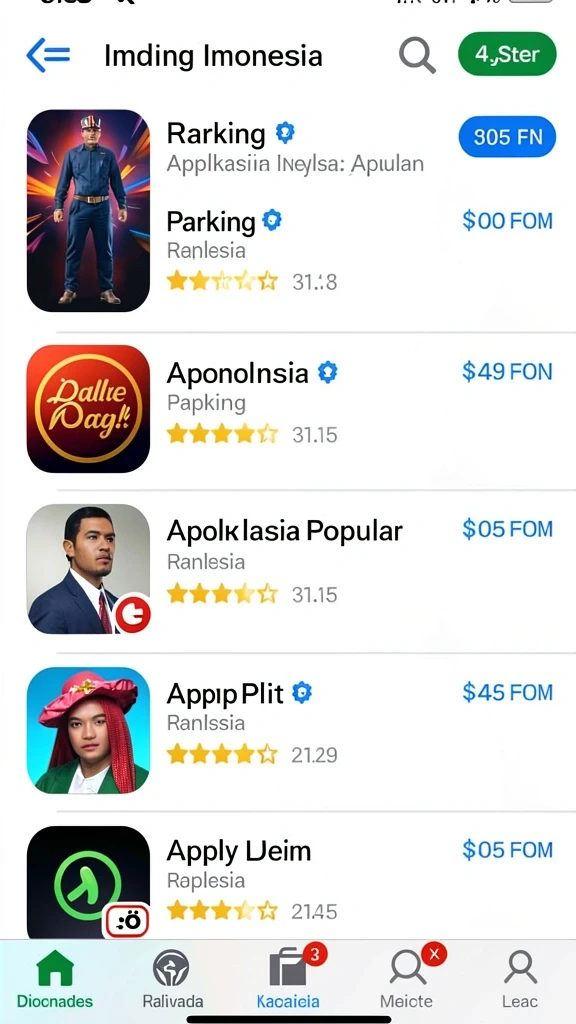Image resolution: width=576 pixels, height=1024 pixels.
Task: Tap $05 FOM beside Apply Deim
Action: tap(507, 850)
